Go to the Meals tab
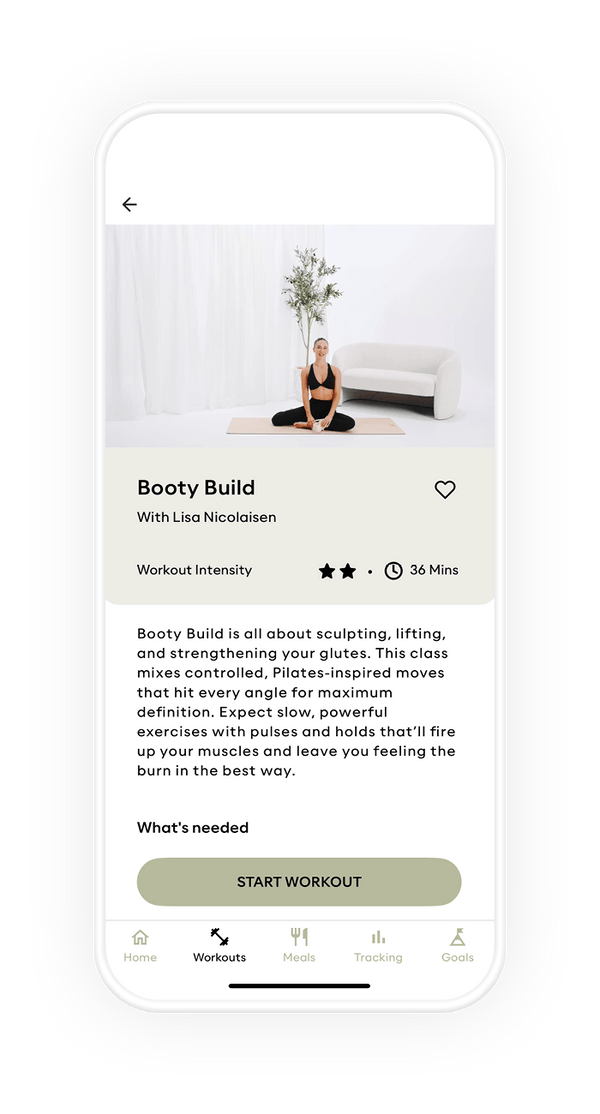This screenshot has height=1114, width=600. point(299,945)
